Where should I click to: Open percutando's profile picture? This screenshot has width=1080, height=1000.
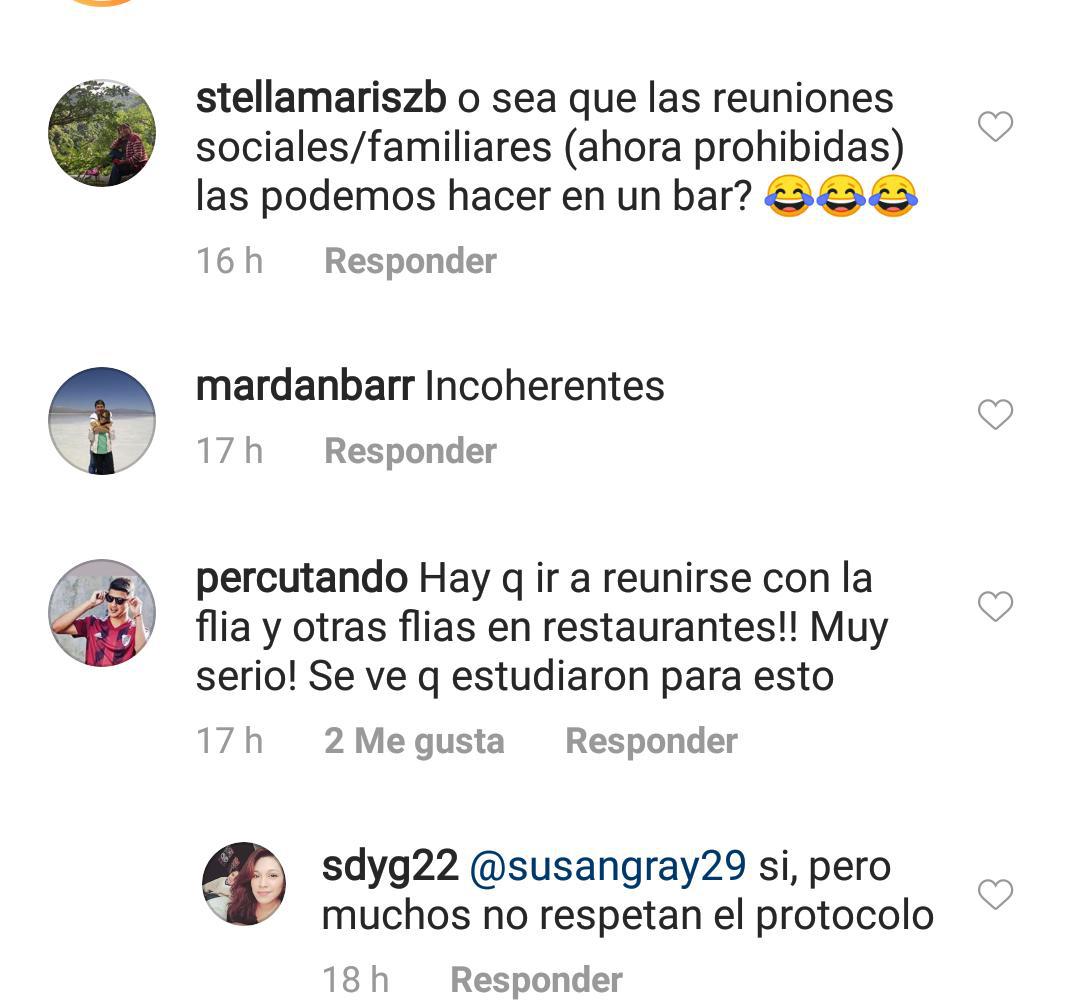pos(102,613)
